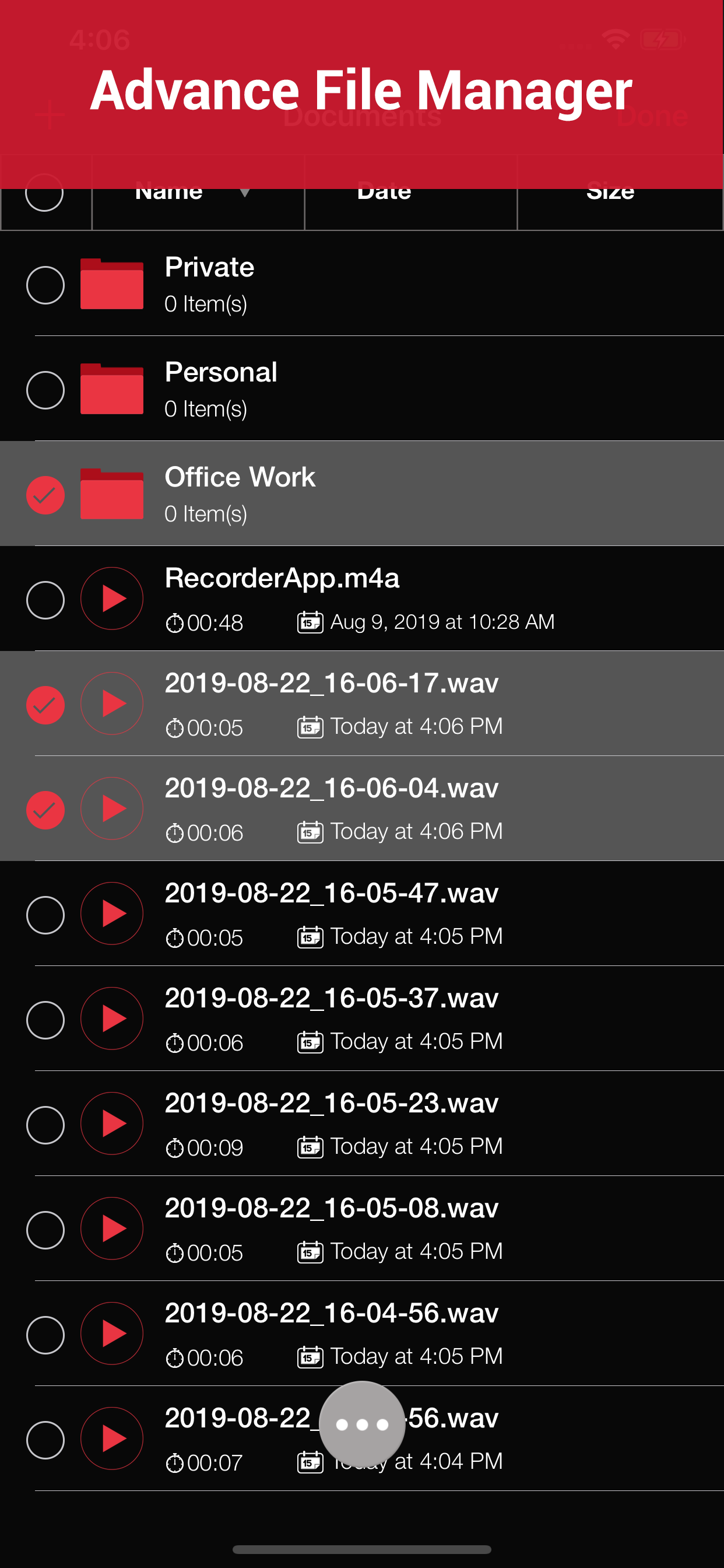Open the 2019-08-22_16-05-23.wav file row
Screen dimensions: 724x1568
click(x=362, y=1123)
